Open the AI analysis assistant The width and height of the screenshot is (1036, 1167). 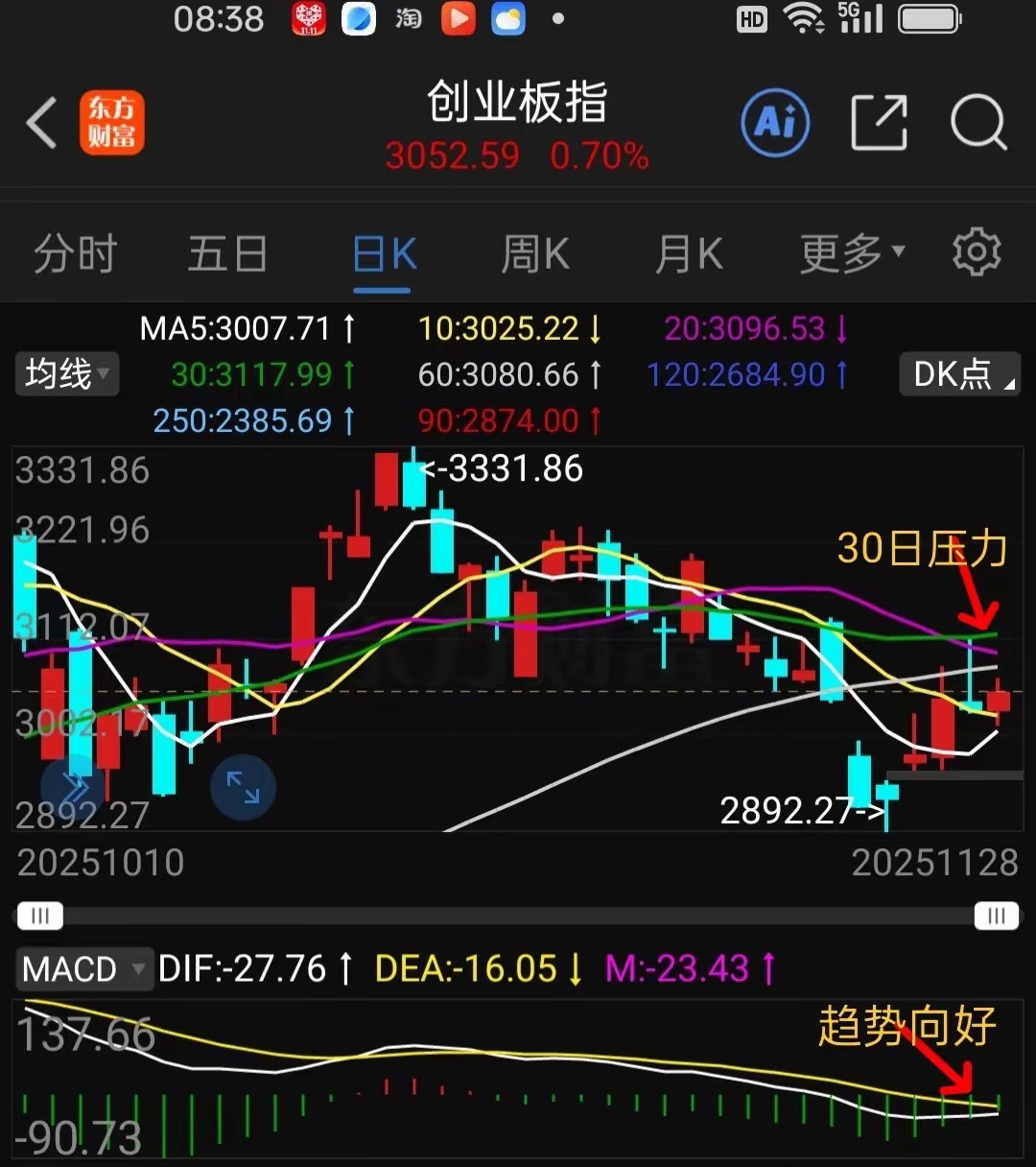click(x=775, y=123)
